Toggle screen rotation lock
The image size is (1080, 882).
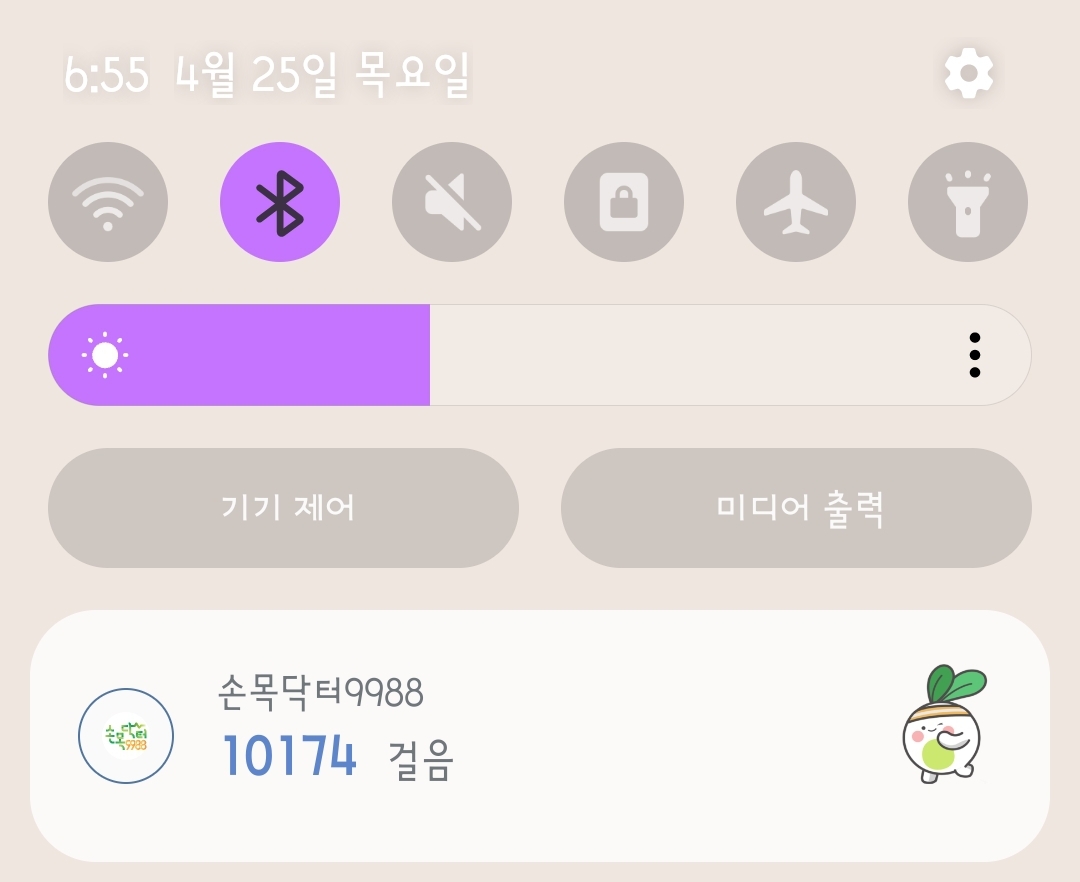point(624,202)
